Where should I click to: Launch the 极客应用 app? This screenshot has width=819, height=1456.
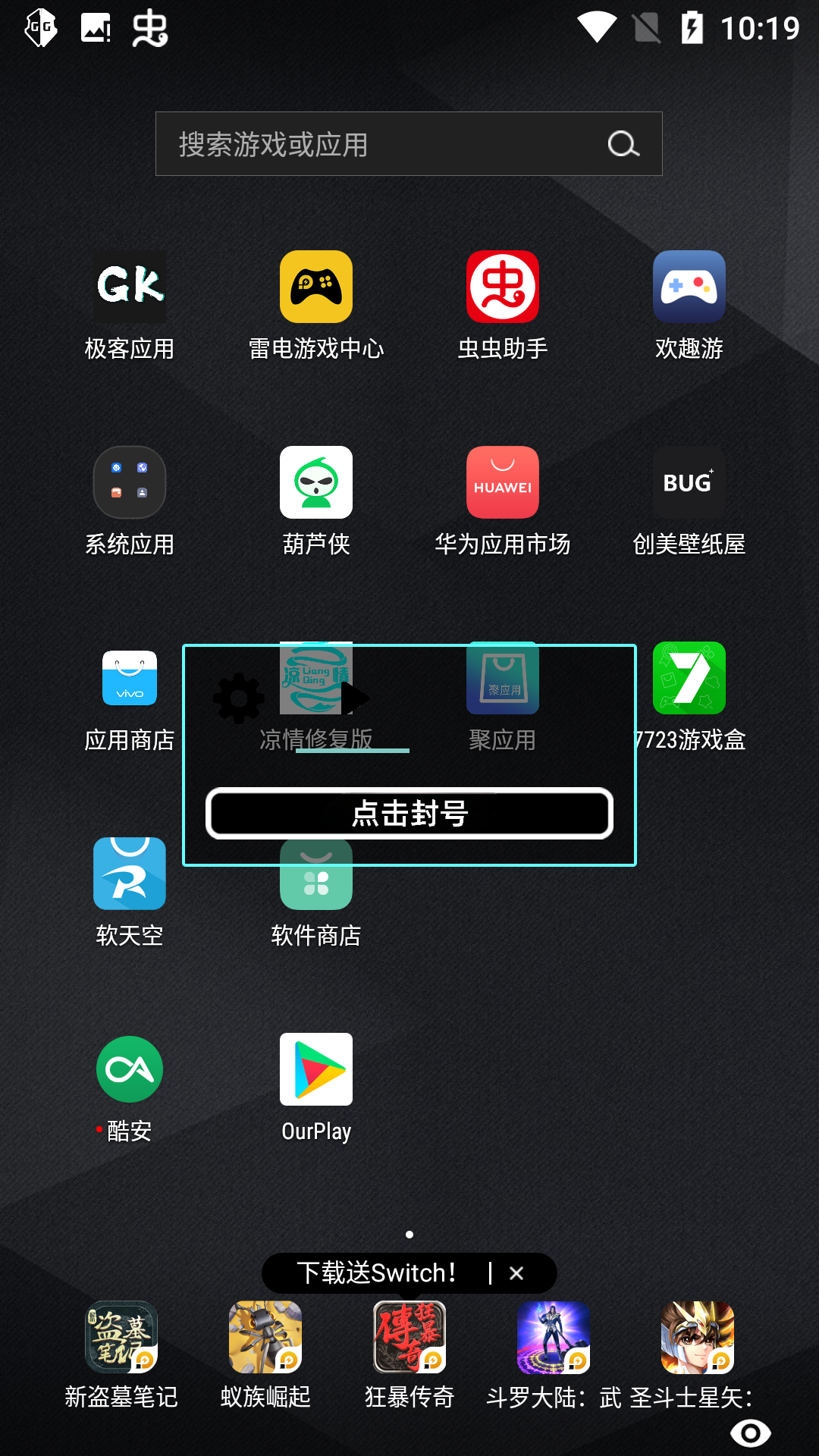point(130,288)
